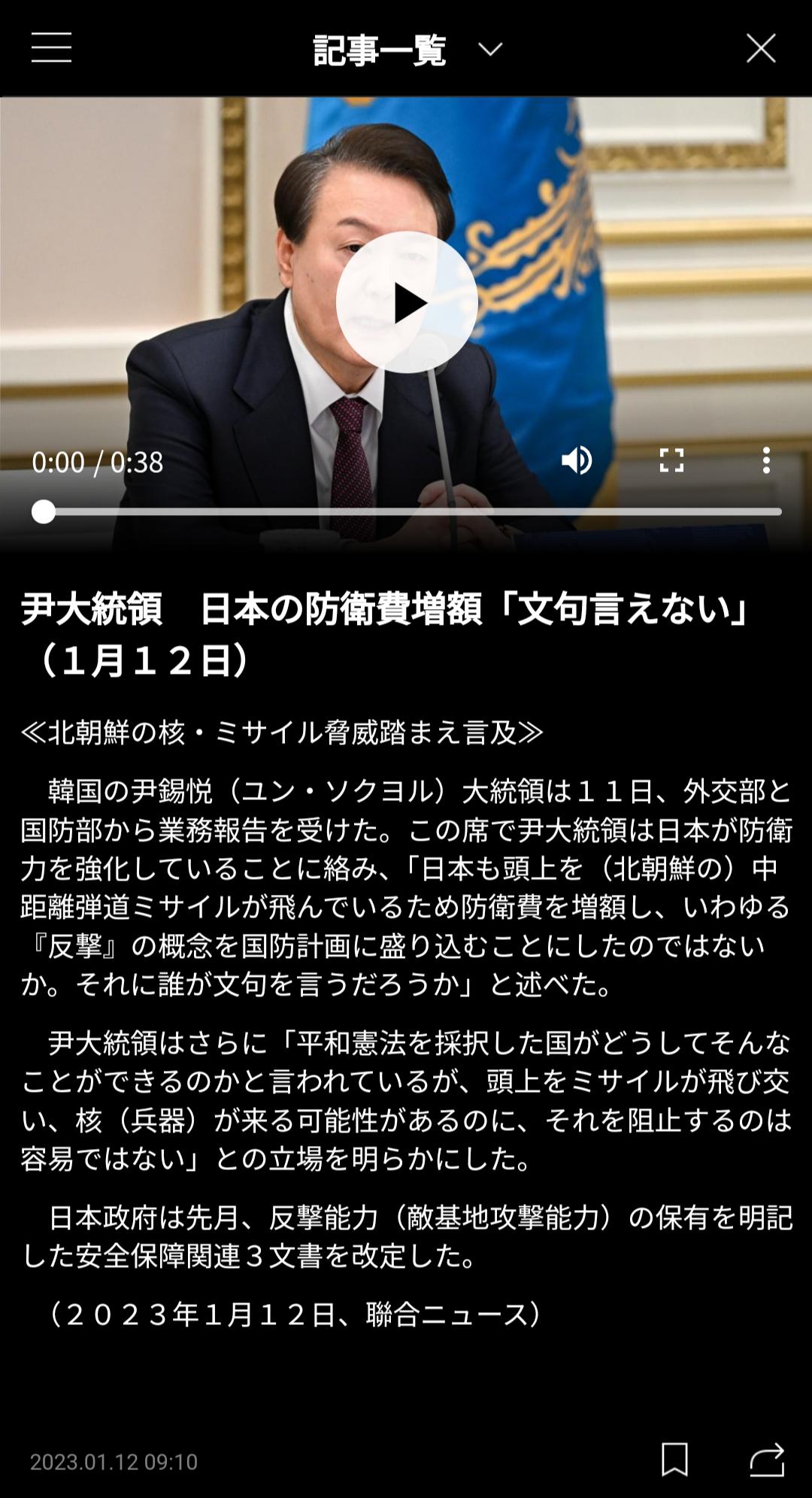This screenshot has height=1498, width=812.
Task: Open video overflow options
Action: point(766,460)
